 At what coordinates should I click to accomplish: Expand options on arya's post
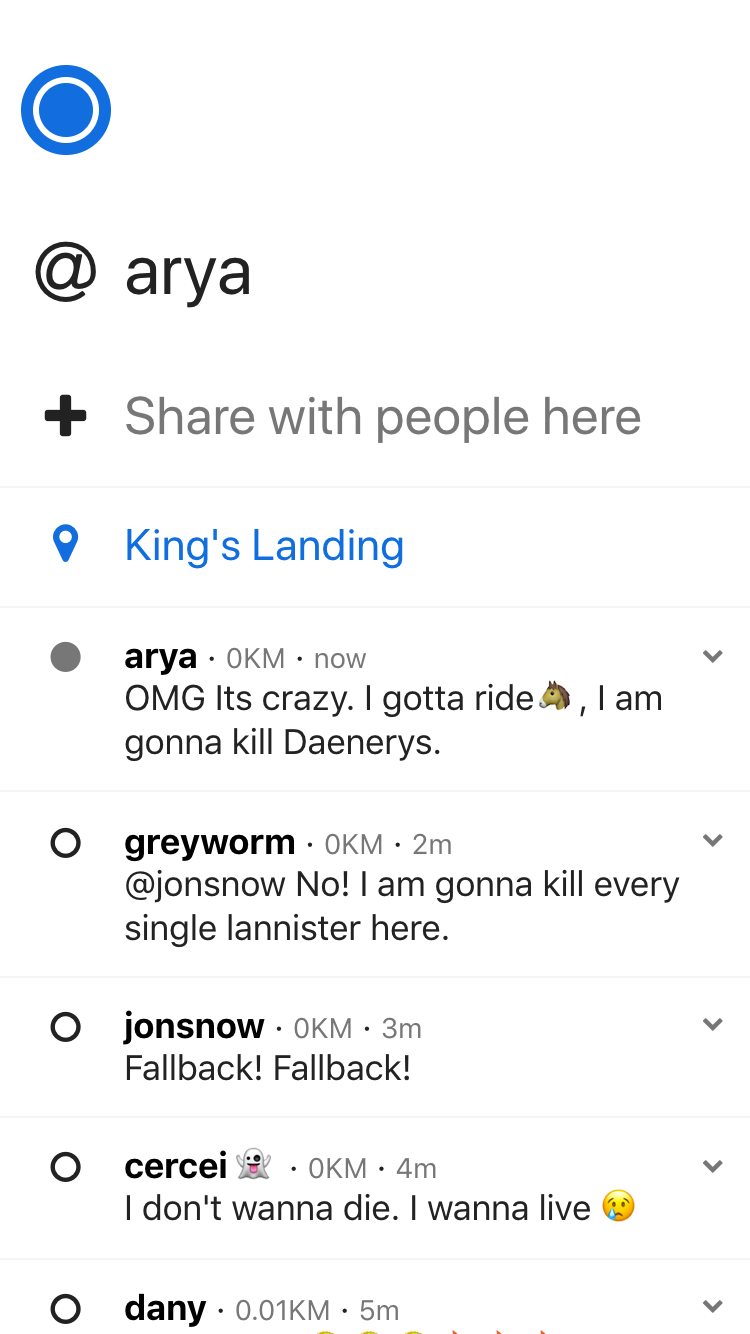(712, 657)
